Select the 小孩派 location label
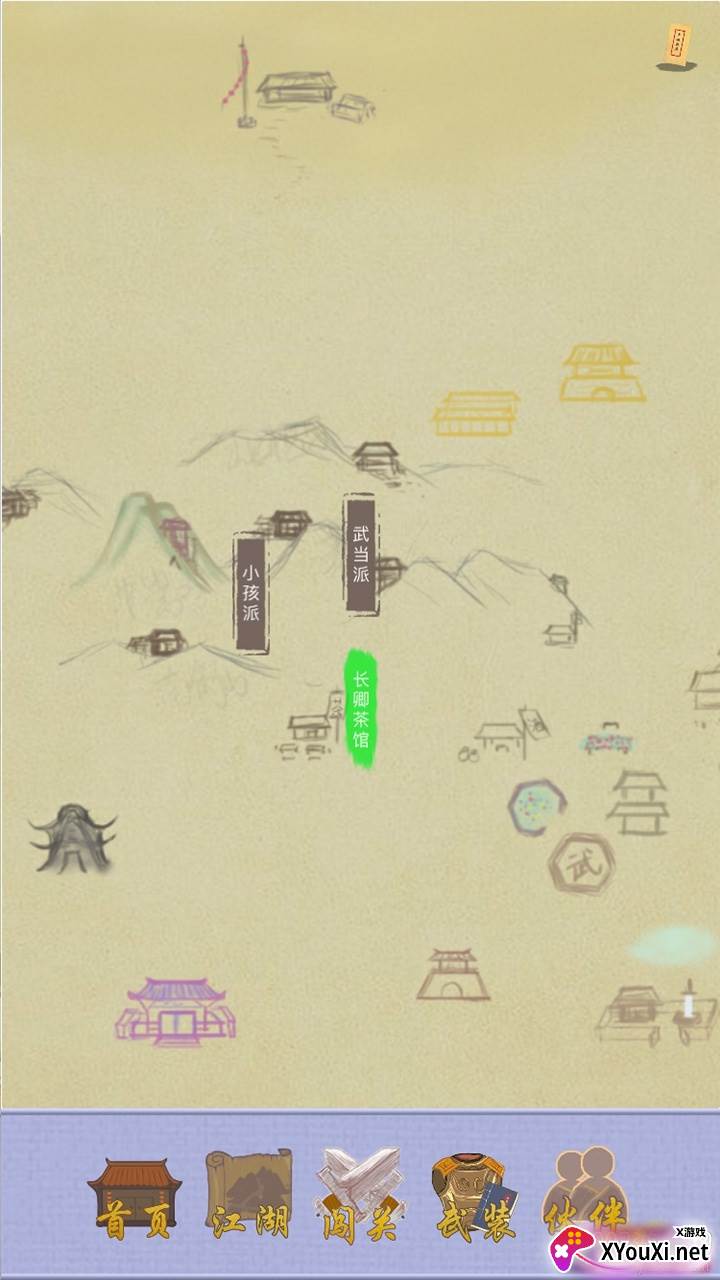The width and height of the screenshot is (720, 1280). pos(250,592)
